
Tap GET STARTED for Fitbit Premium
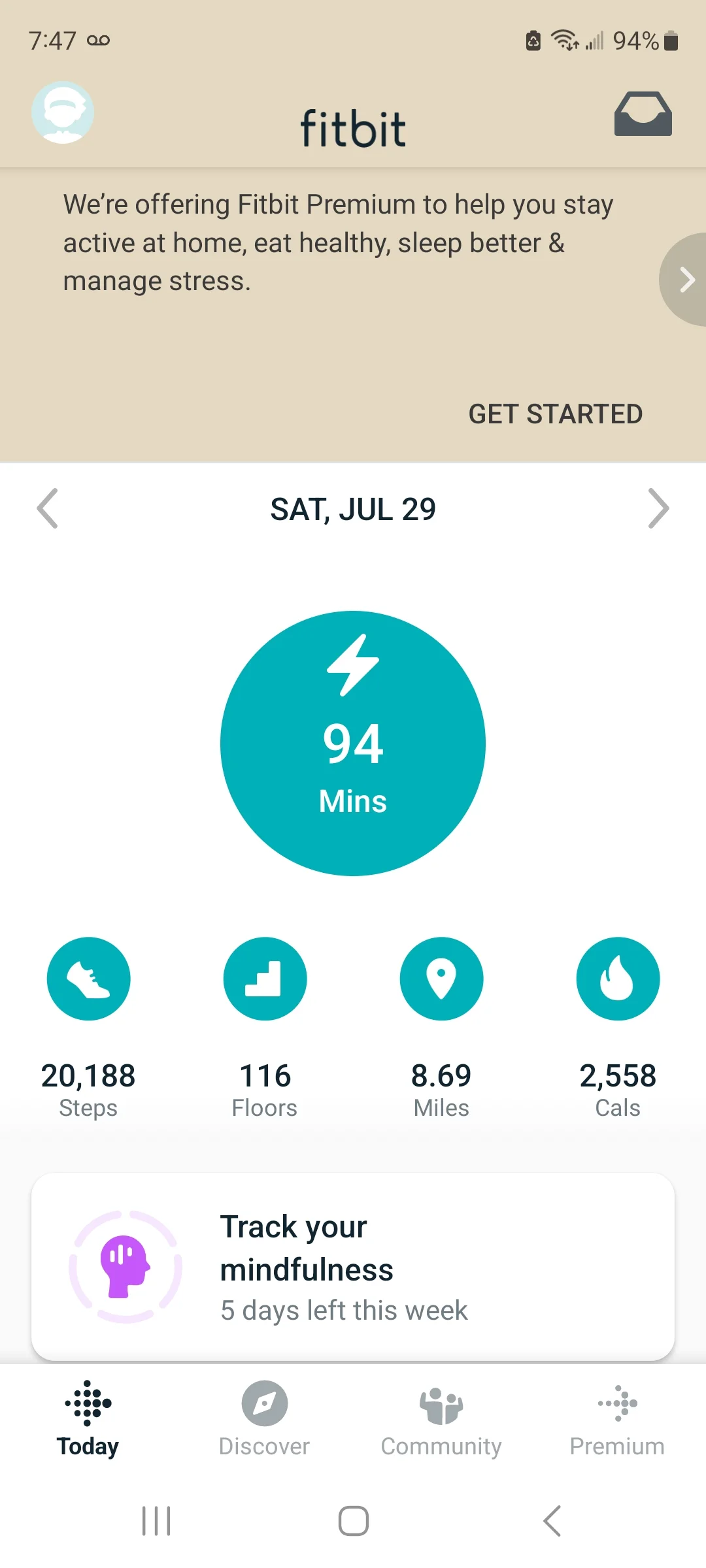click(x=555, y=414)
